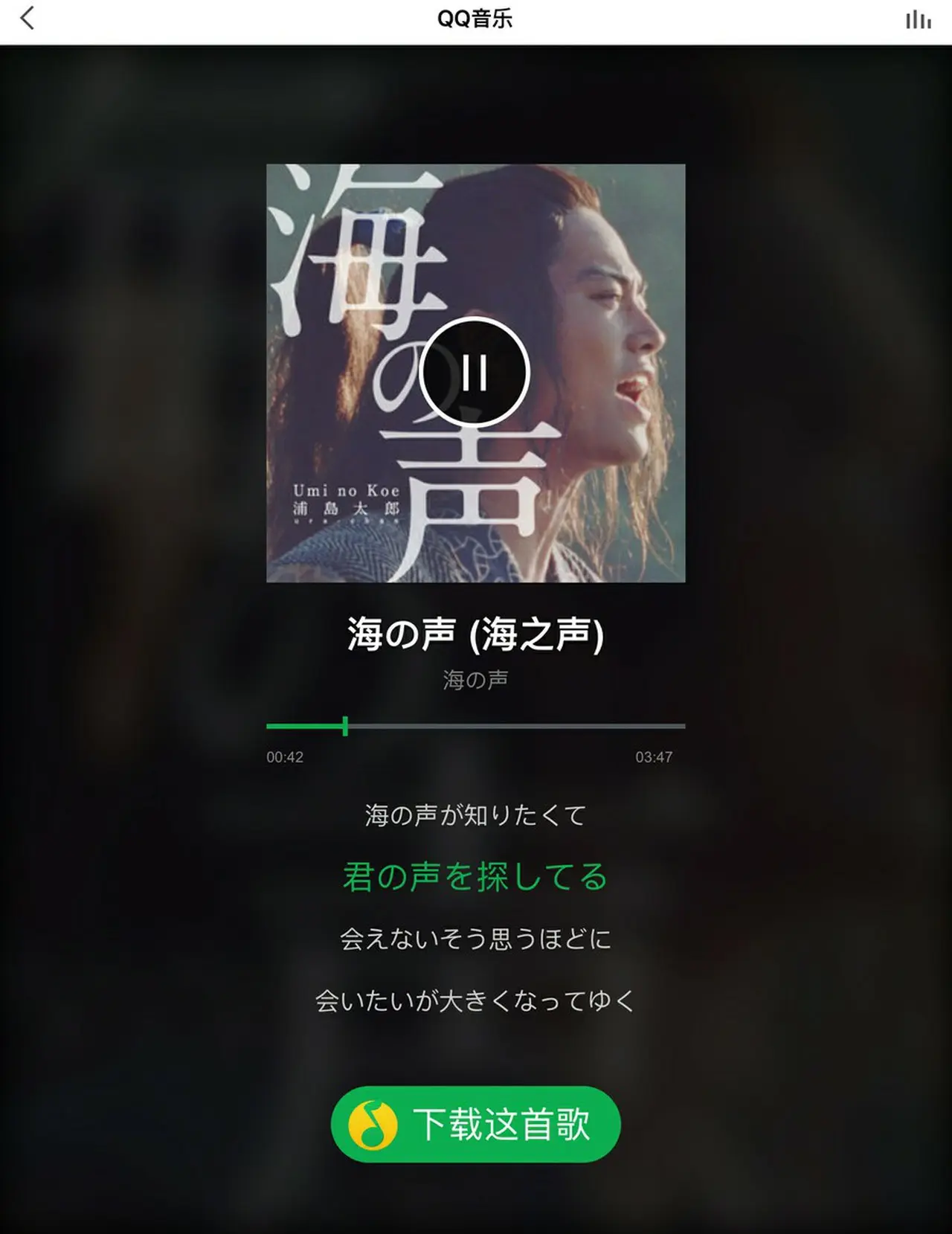The image size is (952, 1234).
Task: Seek on the playback progress bar
Action: [476, 726]
